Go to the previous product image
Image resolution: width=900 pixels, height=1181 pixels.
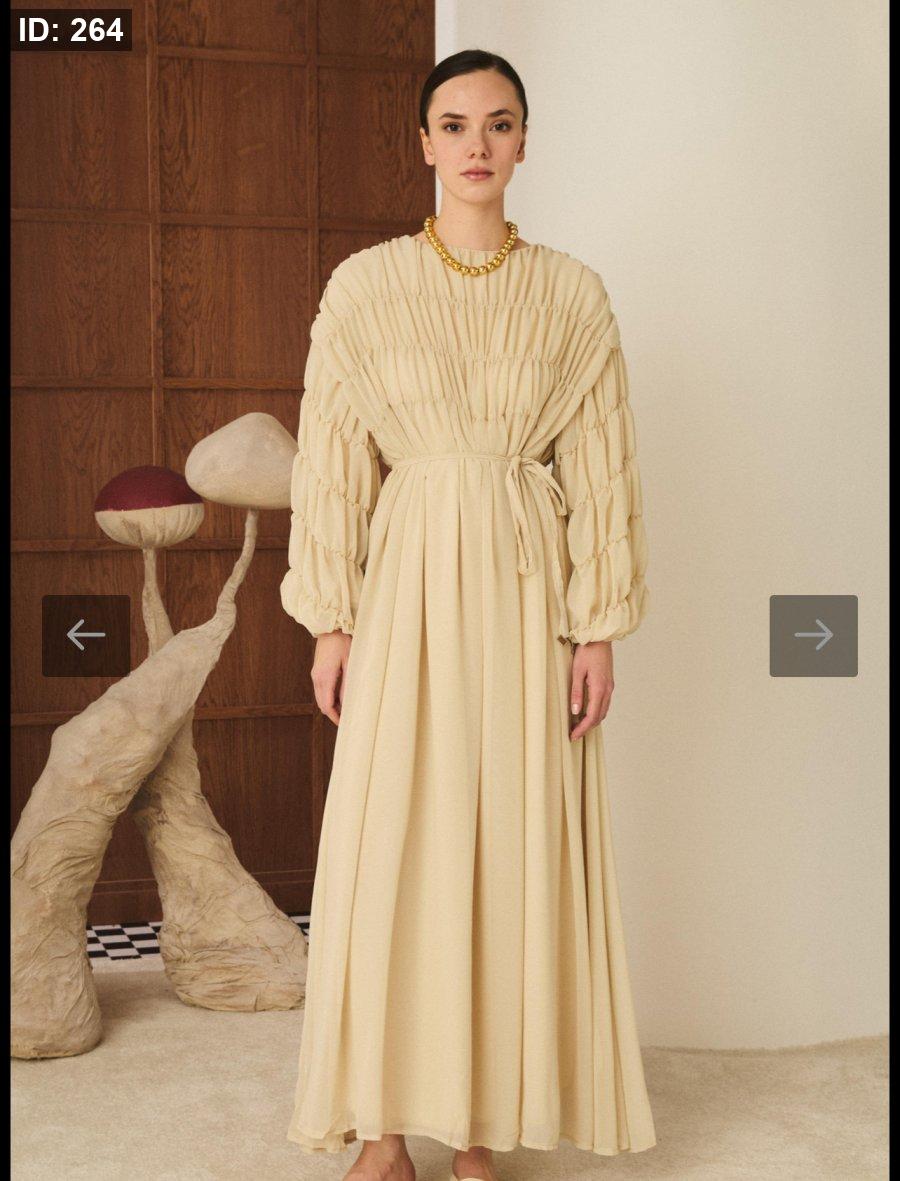[86, 635]
